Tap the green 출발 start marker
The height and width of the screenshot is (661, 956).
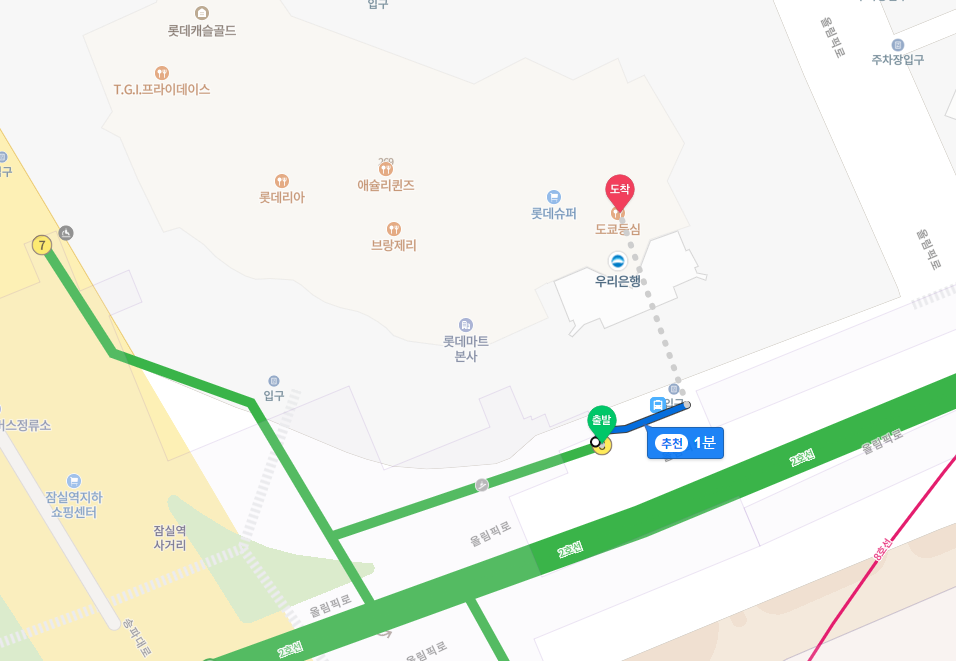point(601,422)
